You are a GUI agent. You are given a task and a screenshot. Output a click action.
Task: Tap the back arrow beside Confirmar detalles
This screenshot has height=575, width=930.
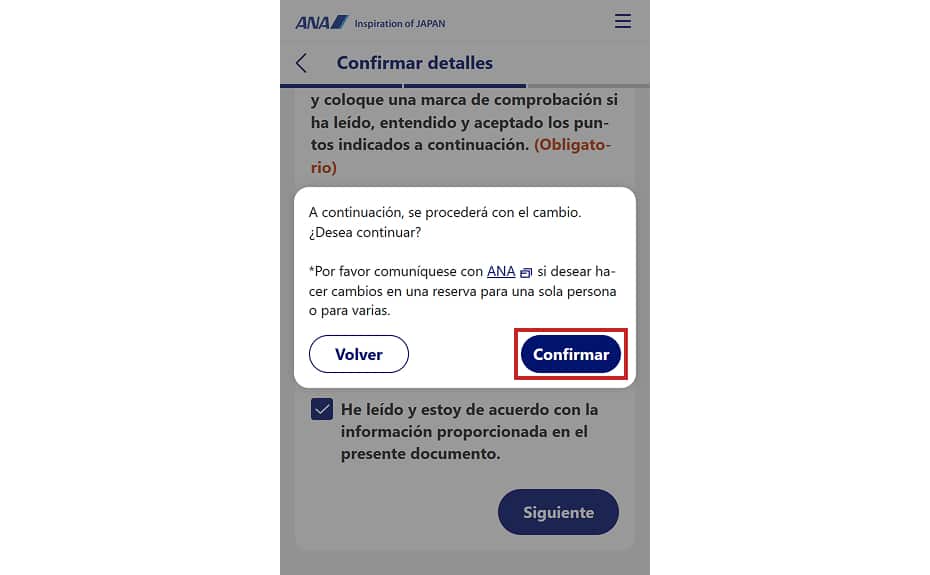pyautogui.click(x=302, y=63)
